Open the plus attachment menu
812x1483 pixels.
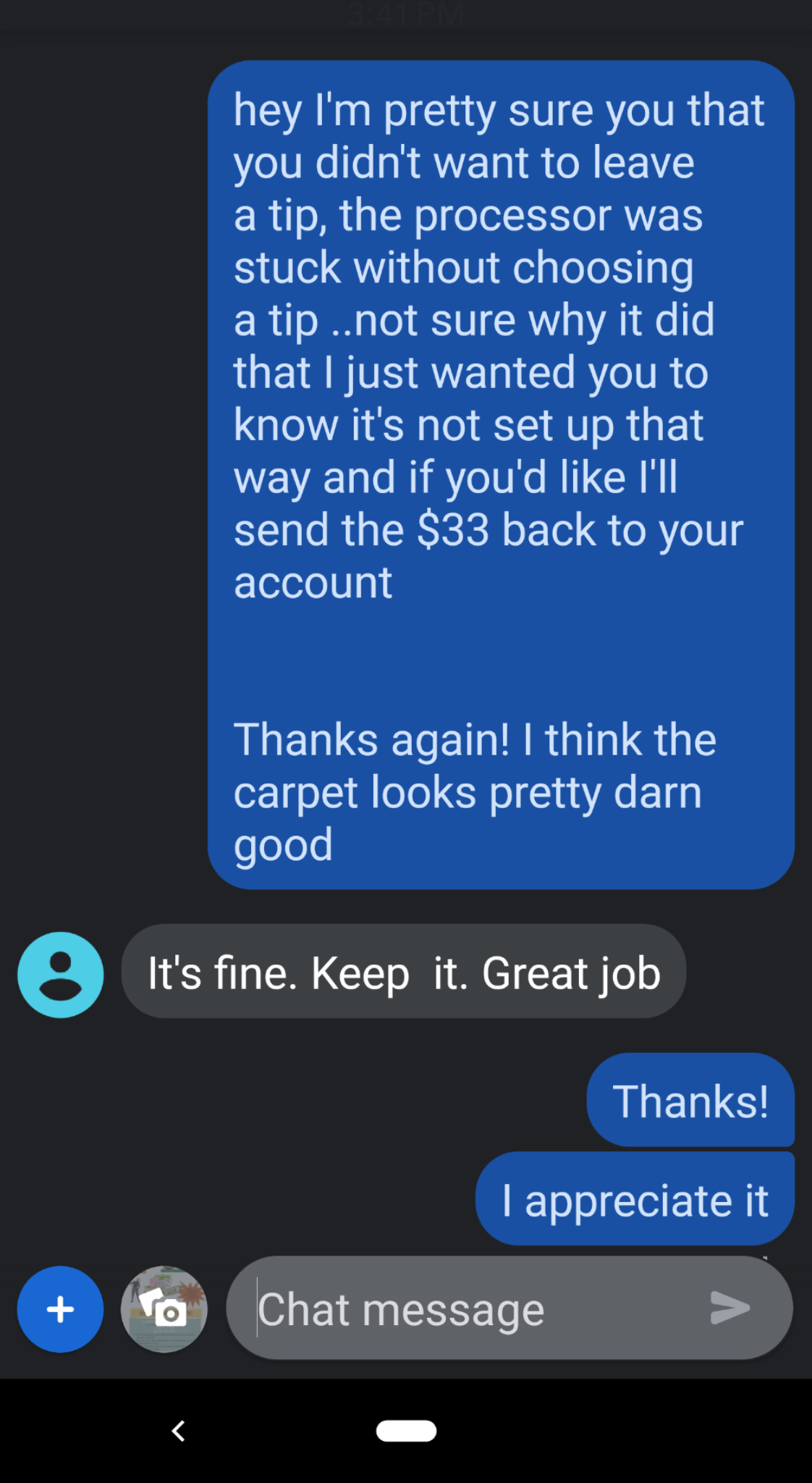click(x=60, y=1309)
